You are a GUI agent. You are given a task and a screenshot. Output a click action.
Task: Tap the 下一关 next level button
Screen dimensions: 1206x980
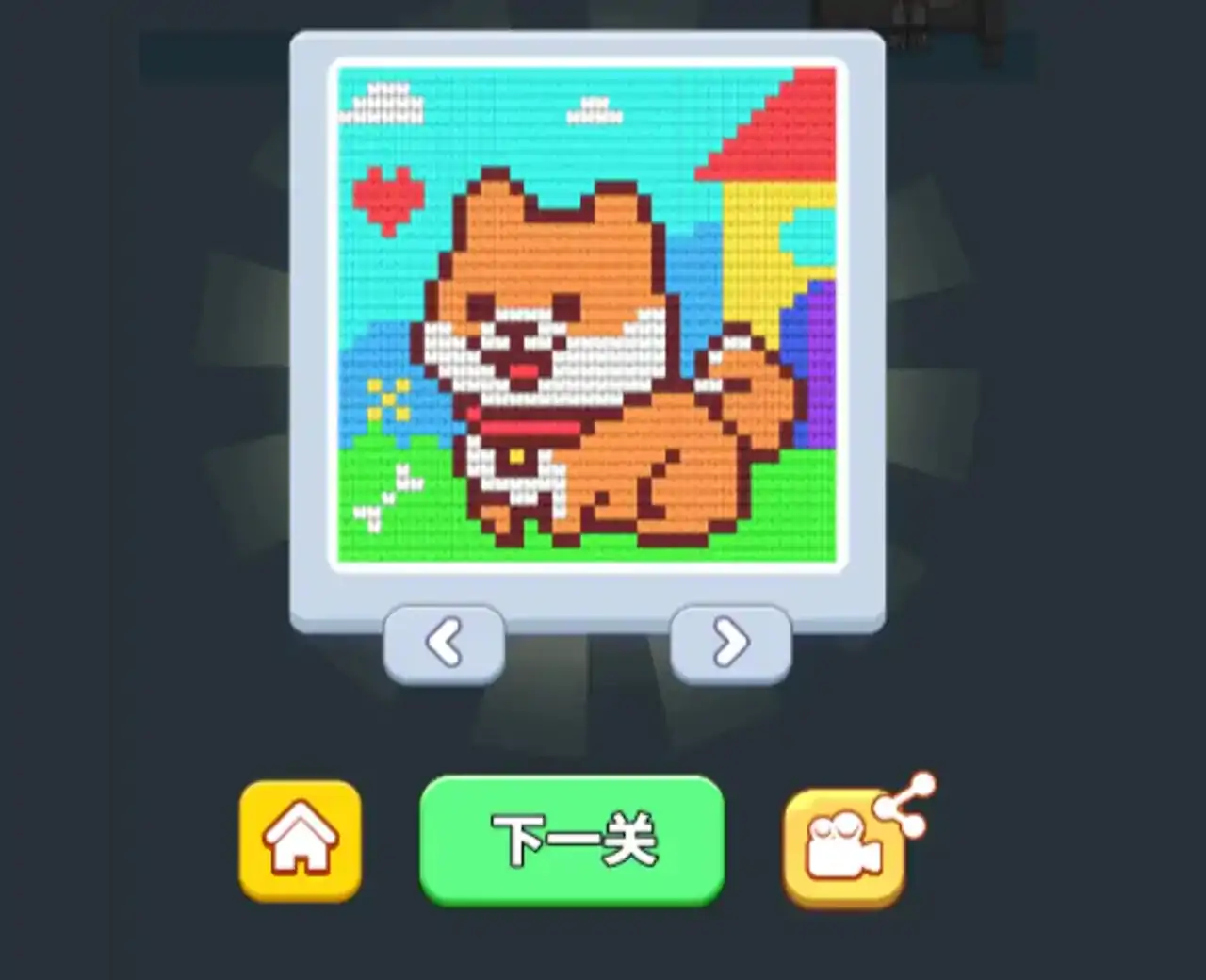(572, 839)
